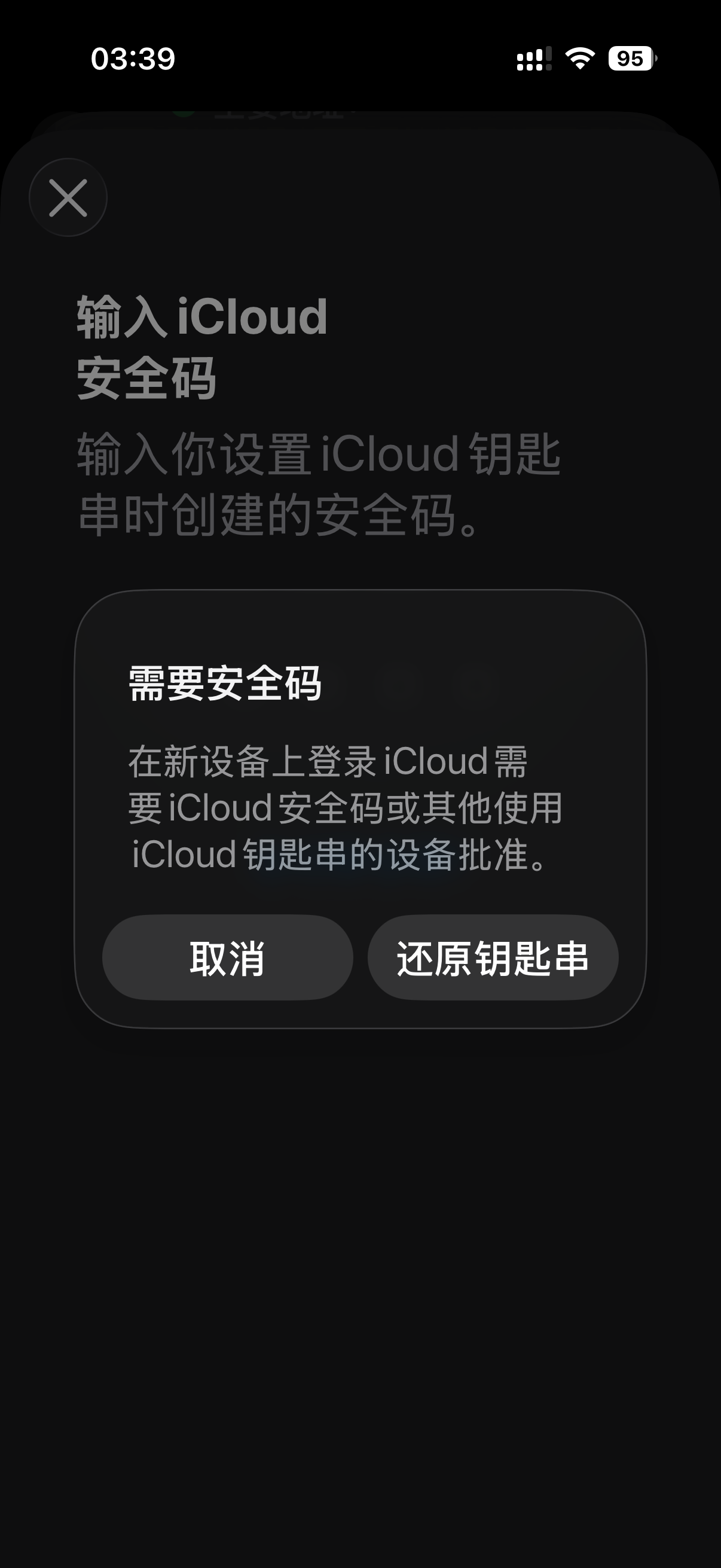Choose 还原钥匙串 to reset keychain
The height and width of the screenshot is (1568, 721).
pyautogui.click(x=493, y=957)
